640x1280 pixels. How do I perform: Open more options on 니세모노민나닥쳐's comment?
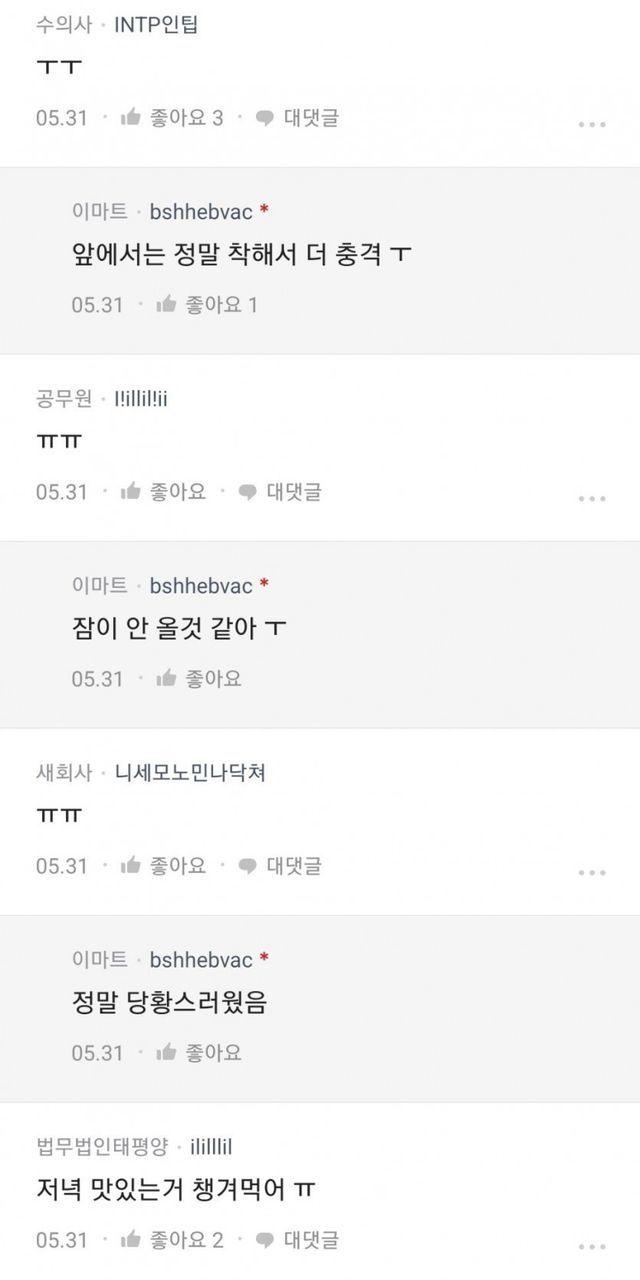(x=592, y=872)
